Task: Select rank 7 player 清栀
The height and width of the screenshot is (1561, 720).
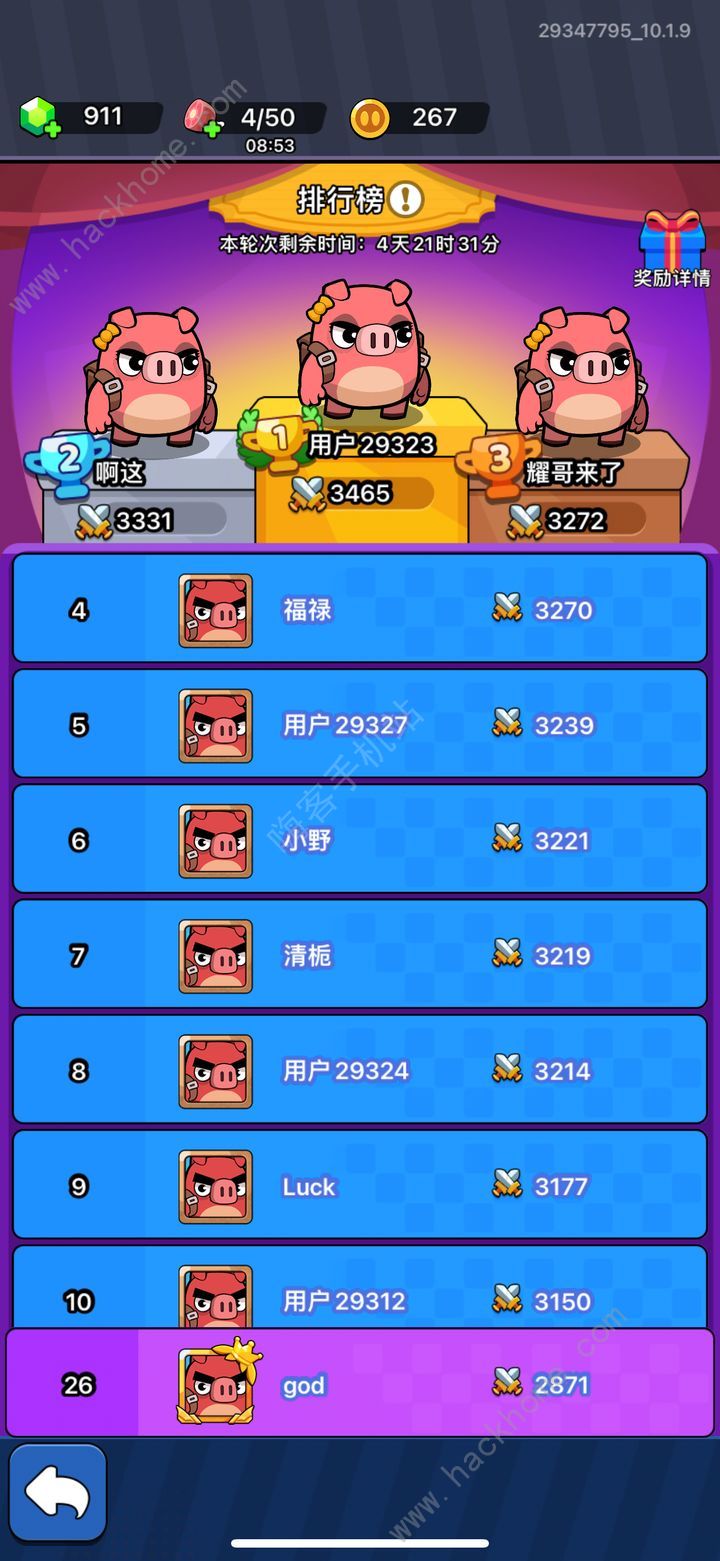Action: coord(360,955)
